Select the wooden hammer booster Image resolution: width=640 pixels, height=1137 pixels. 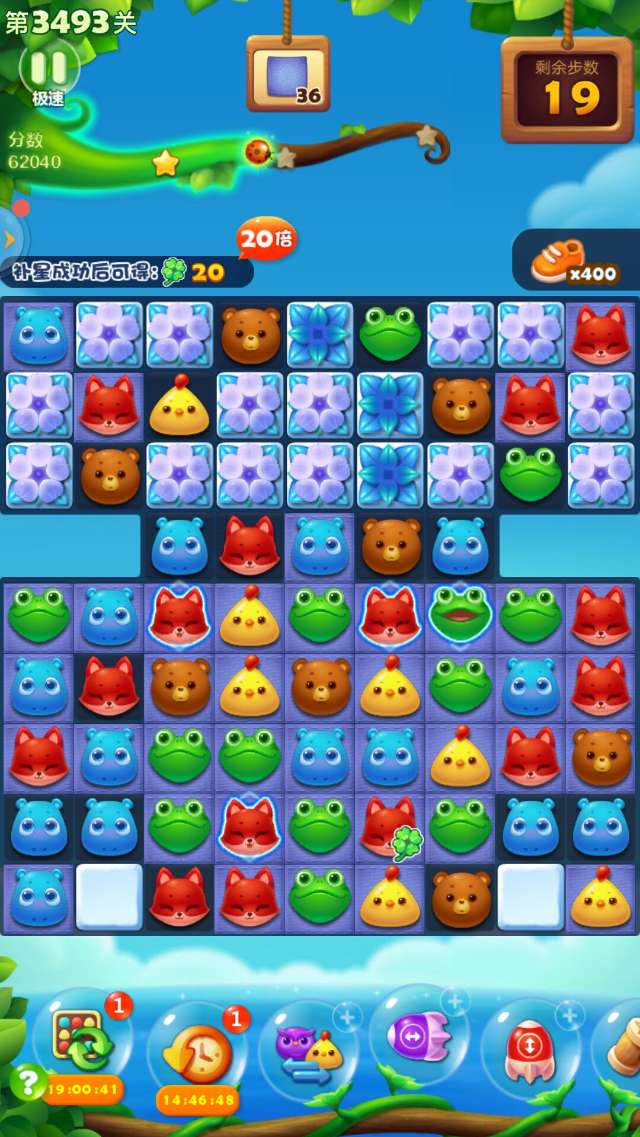click(622, 1046)
